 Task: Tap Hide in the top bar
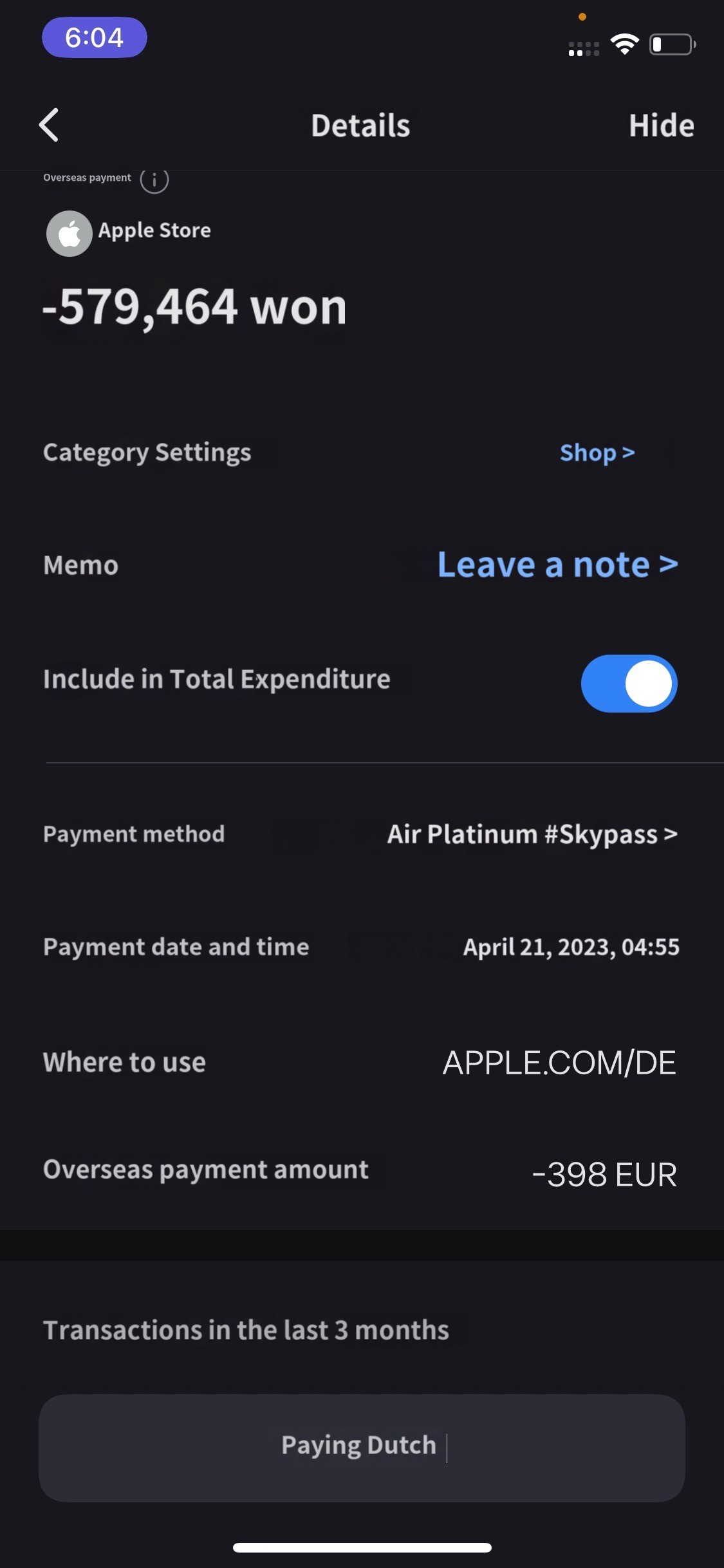click(x=661, y=126)
